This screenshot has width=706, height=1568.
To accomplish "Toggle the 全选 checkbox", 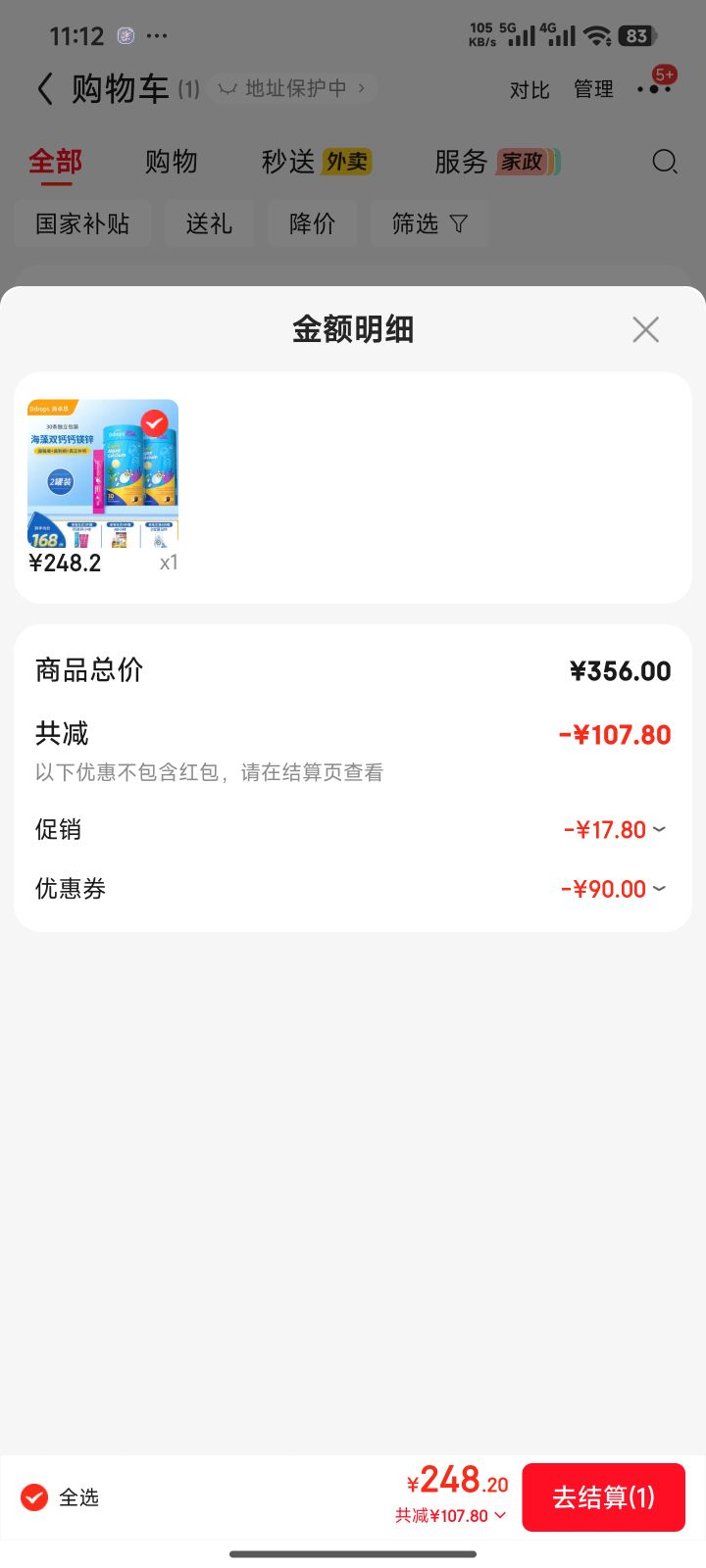I will (34, 1497).
